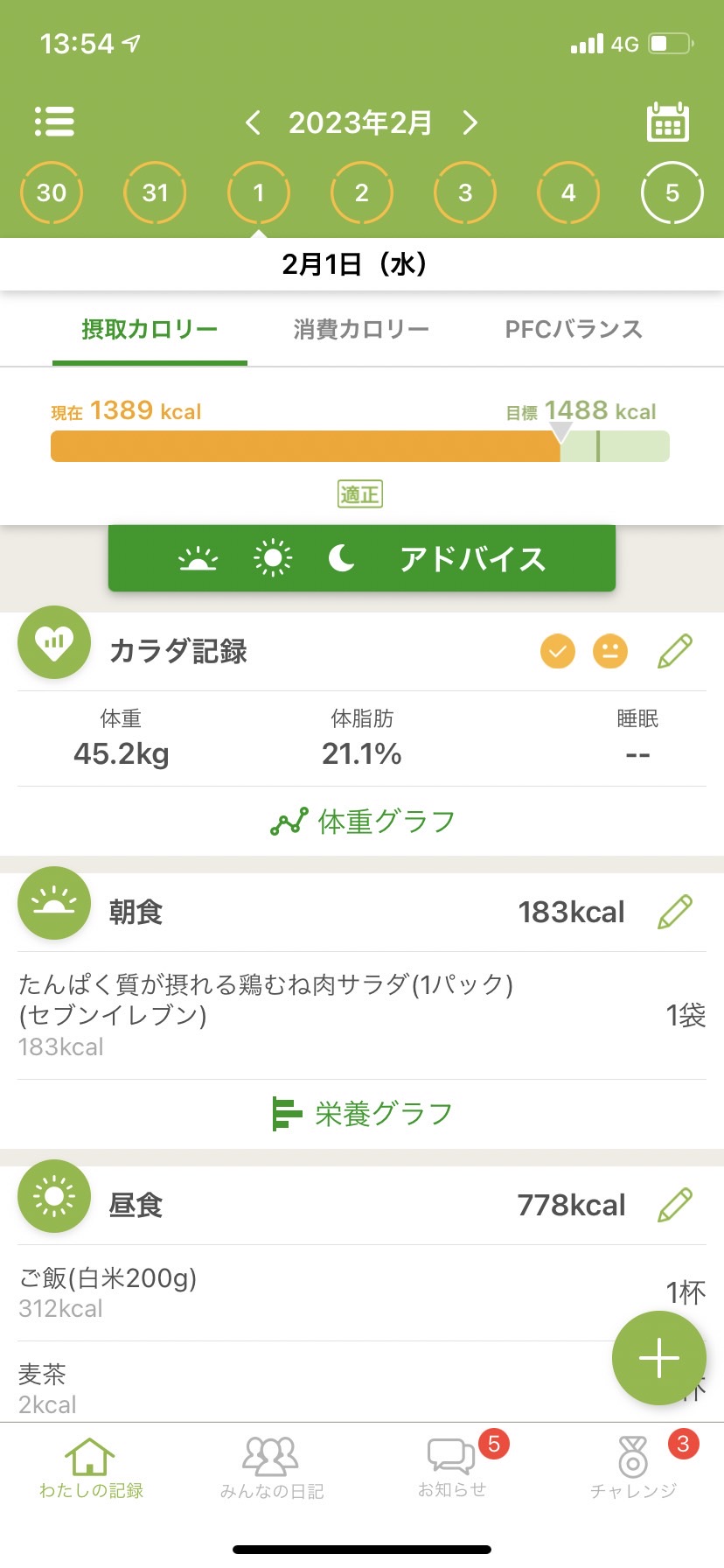724x1568 pixels.
Task: Open the アドバイス button
Action: [x=362, y=558]
